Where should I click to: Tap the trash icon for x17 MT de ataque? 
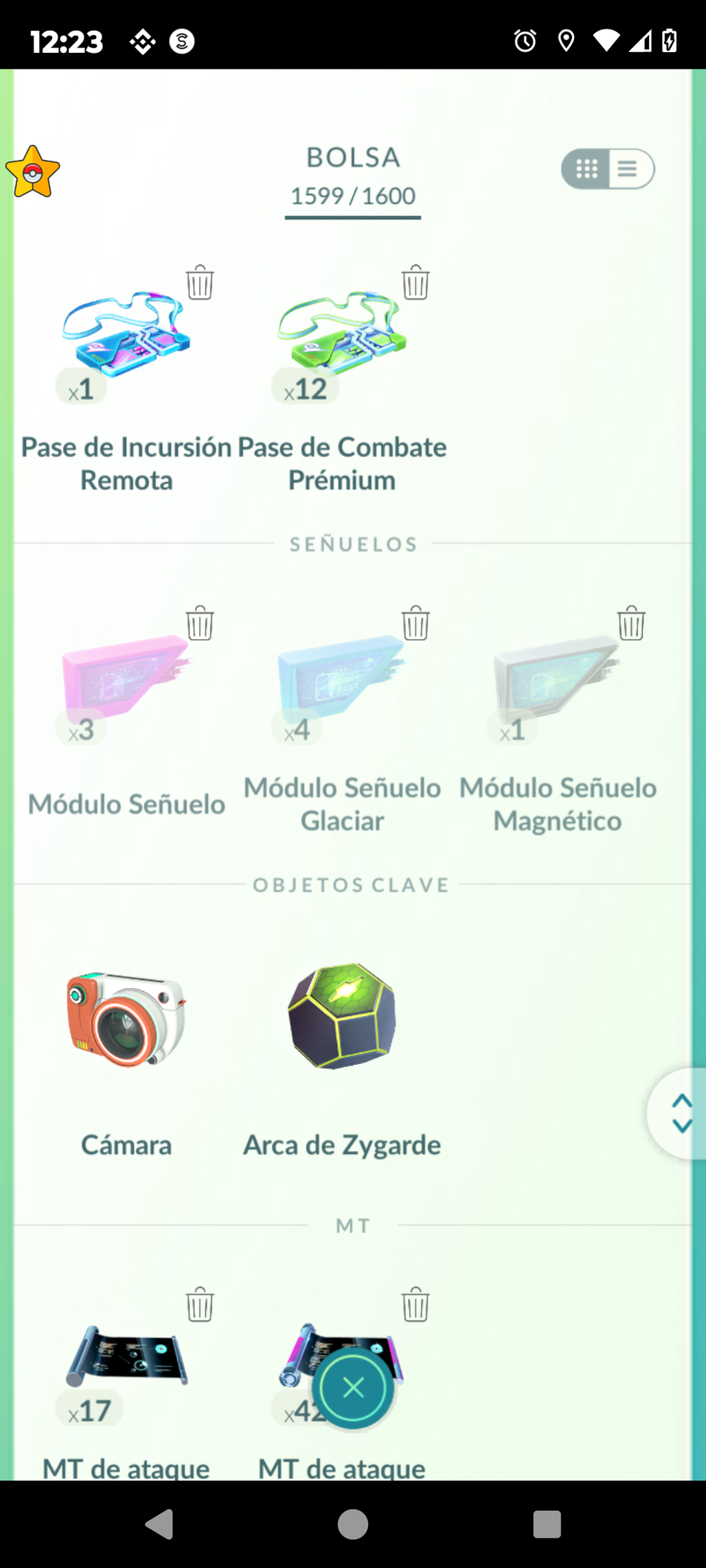tap(200, 1304)
